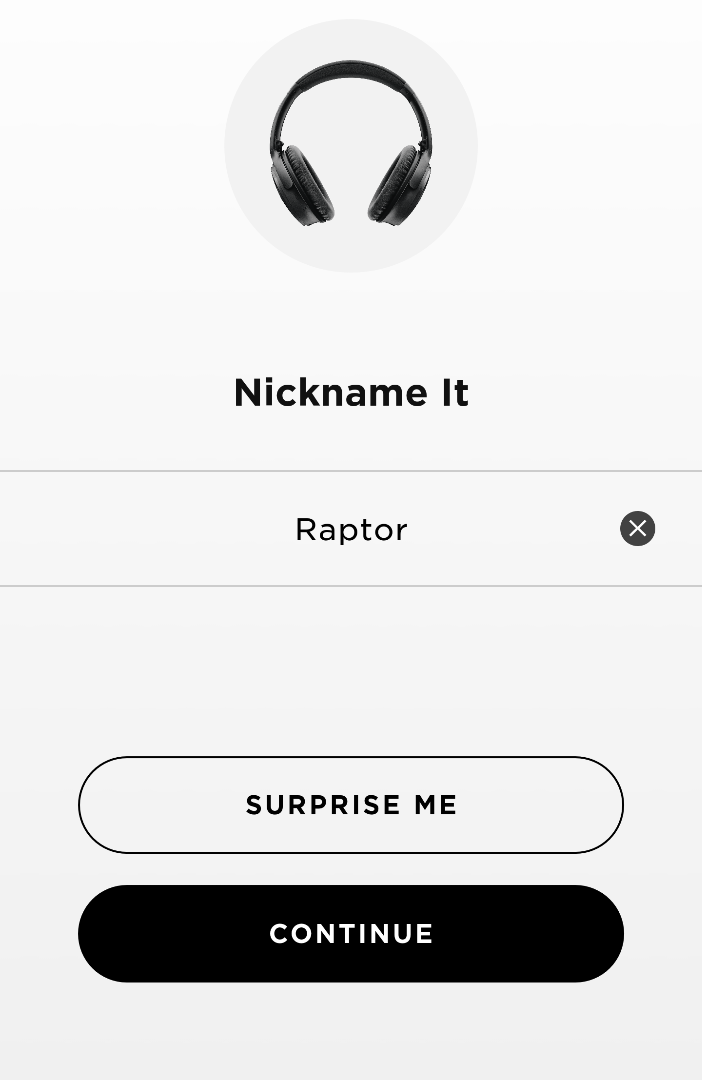This screenshot has height=1080, width=702.
Task: Tap the Raptor nickname text field
Action: pyautogui.click(x=351, y=529)
